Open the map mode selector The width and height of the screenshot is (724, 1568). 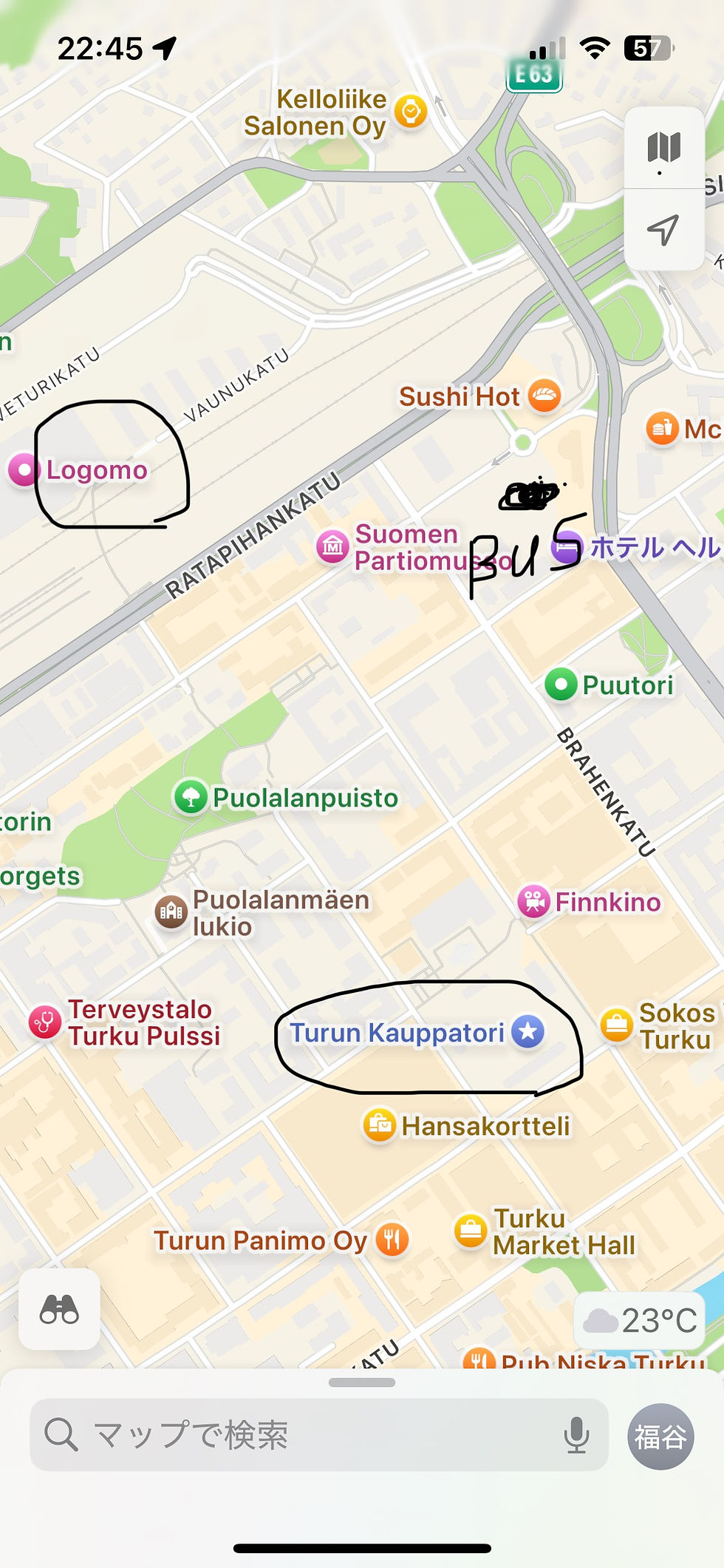[663, 149]
